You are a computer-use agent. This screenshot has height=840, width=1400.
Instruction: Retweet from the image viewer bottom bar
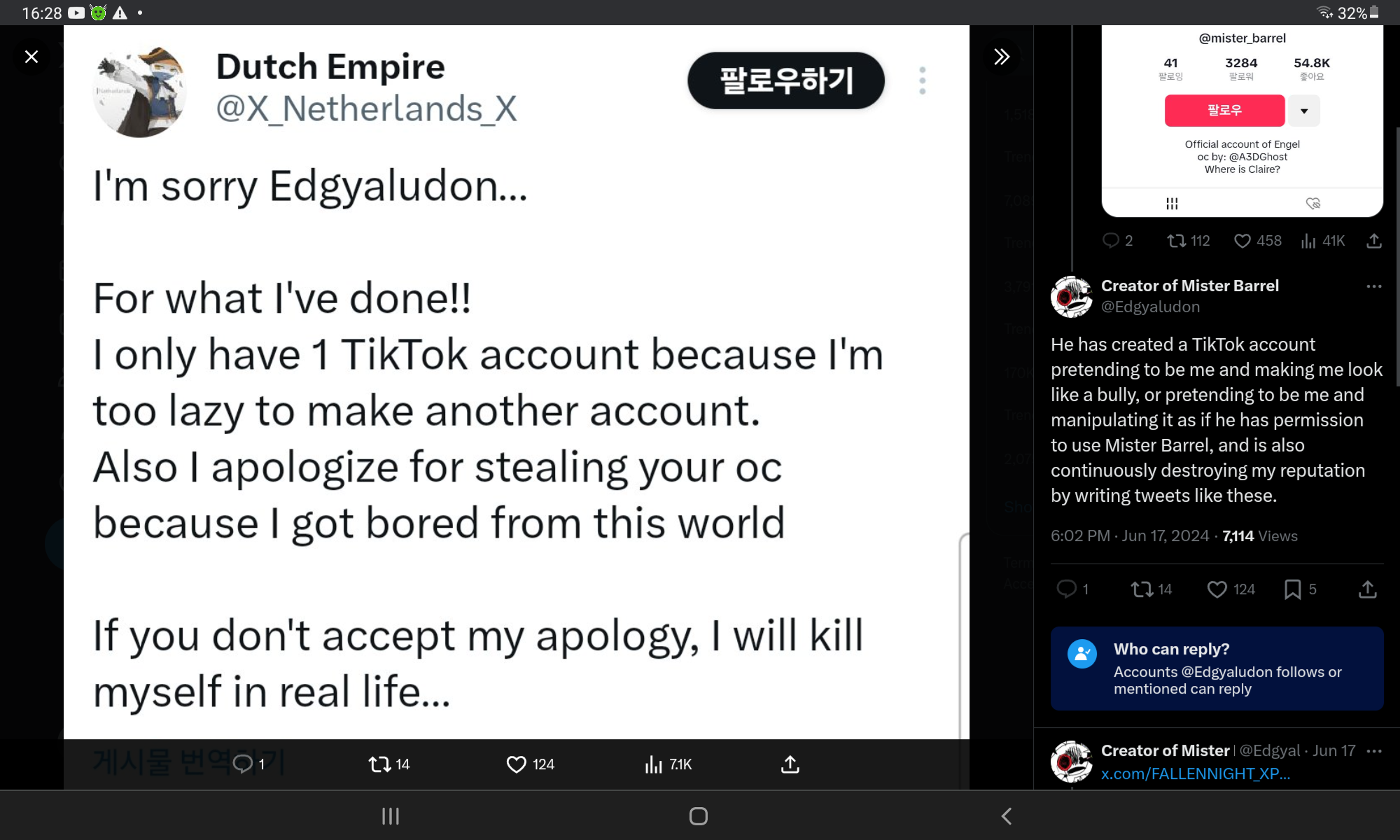coord(380,764)
